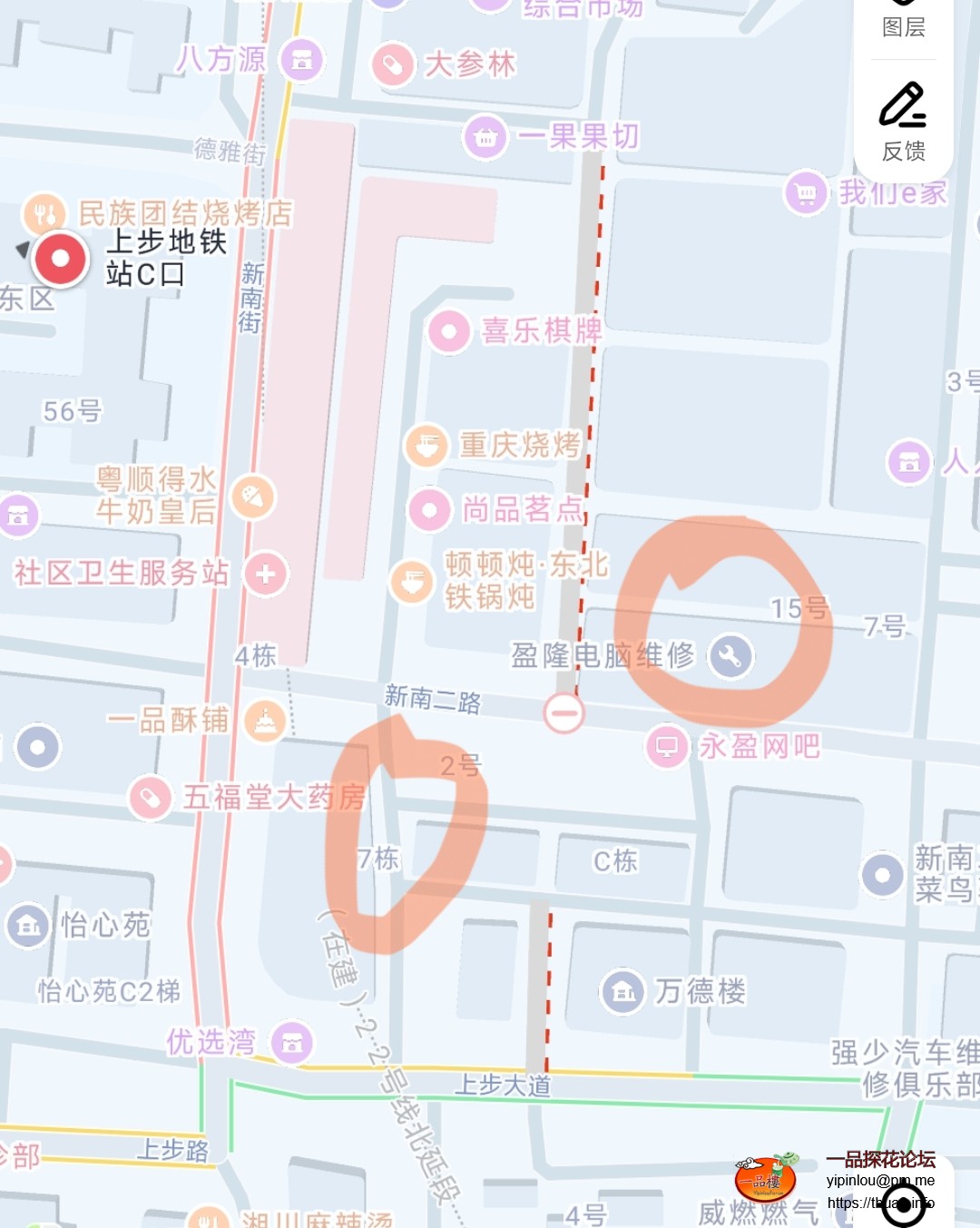Click the medical cross icon at 社区卫生服务站

264,574
